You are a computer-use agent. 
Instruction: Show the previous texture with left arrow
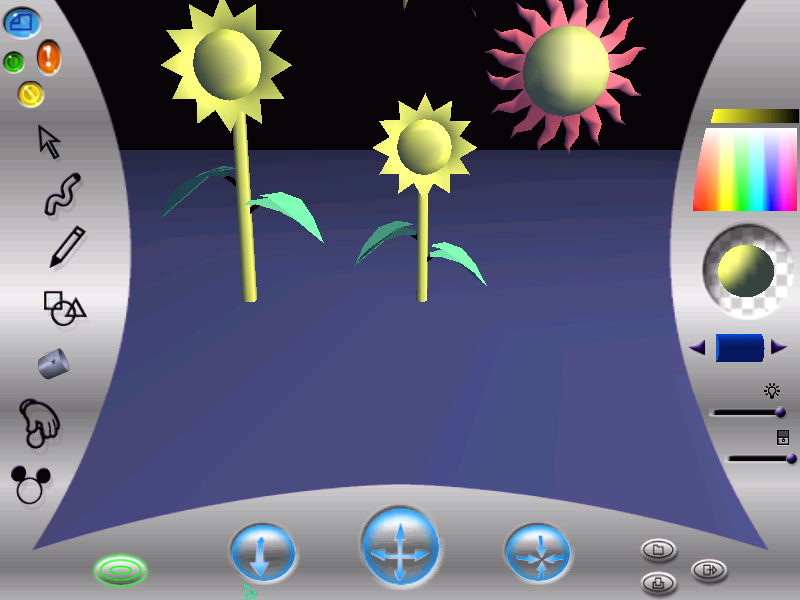697,347
